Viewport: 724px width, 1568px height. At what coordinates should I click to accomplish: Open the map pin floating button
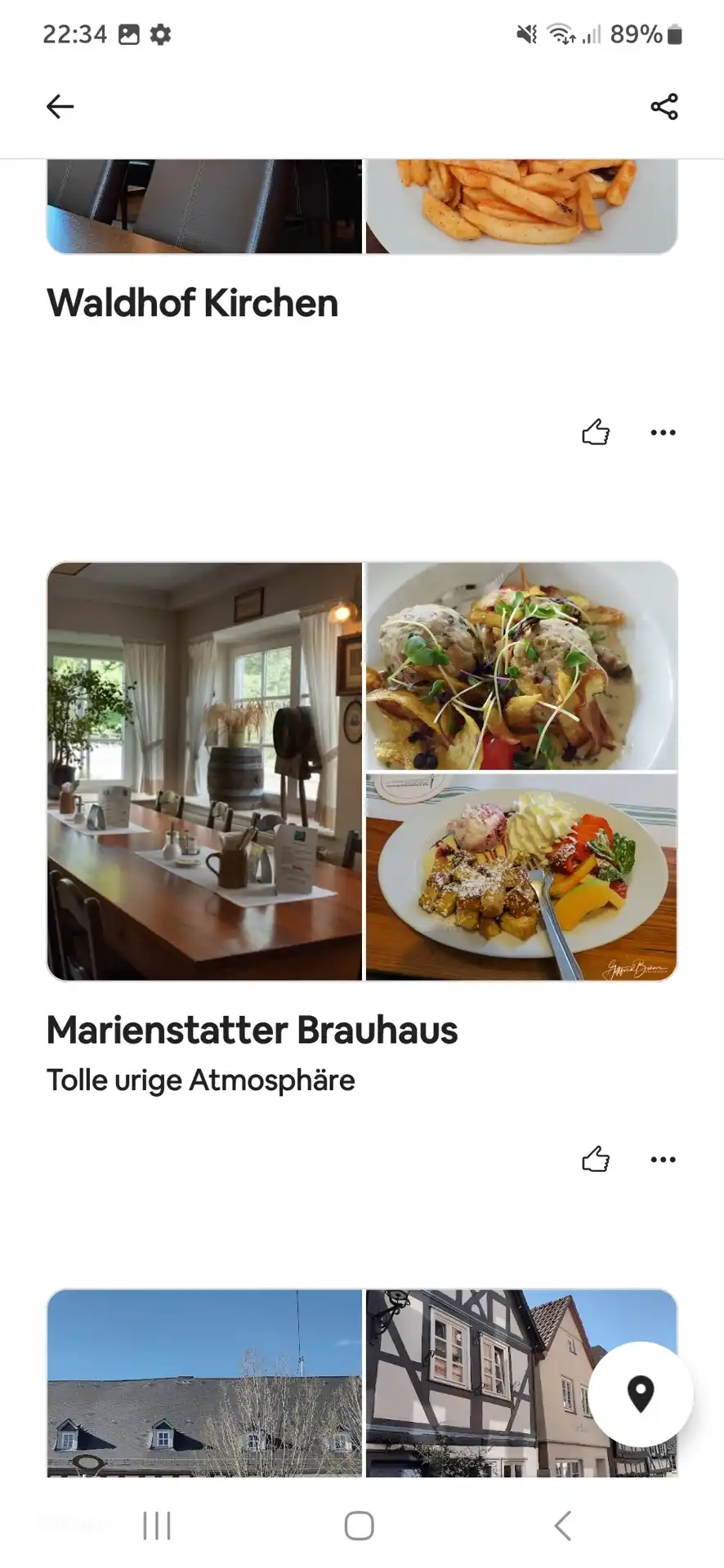[641, 1393]
